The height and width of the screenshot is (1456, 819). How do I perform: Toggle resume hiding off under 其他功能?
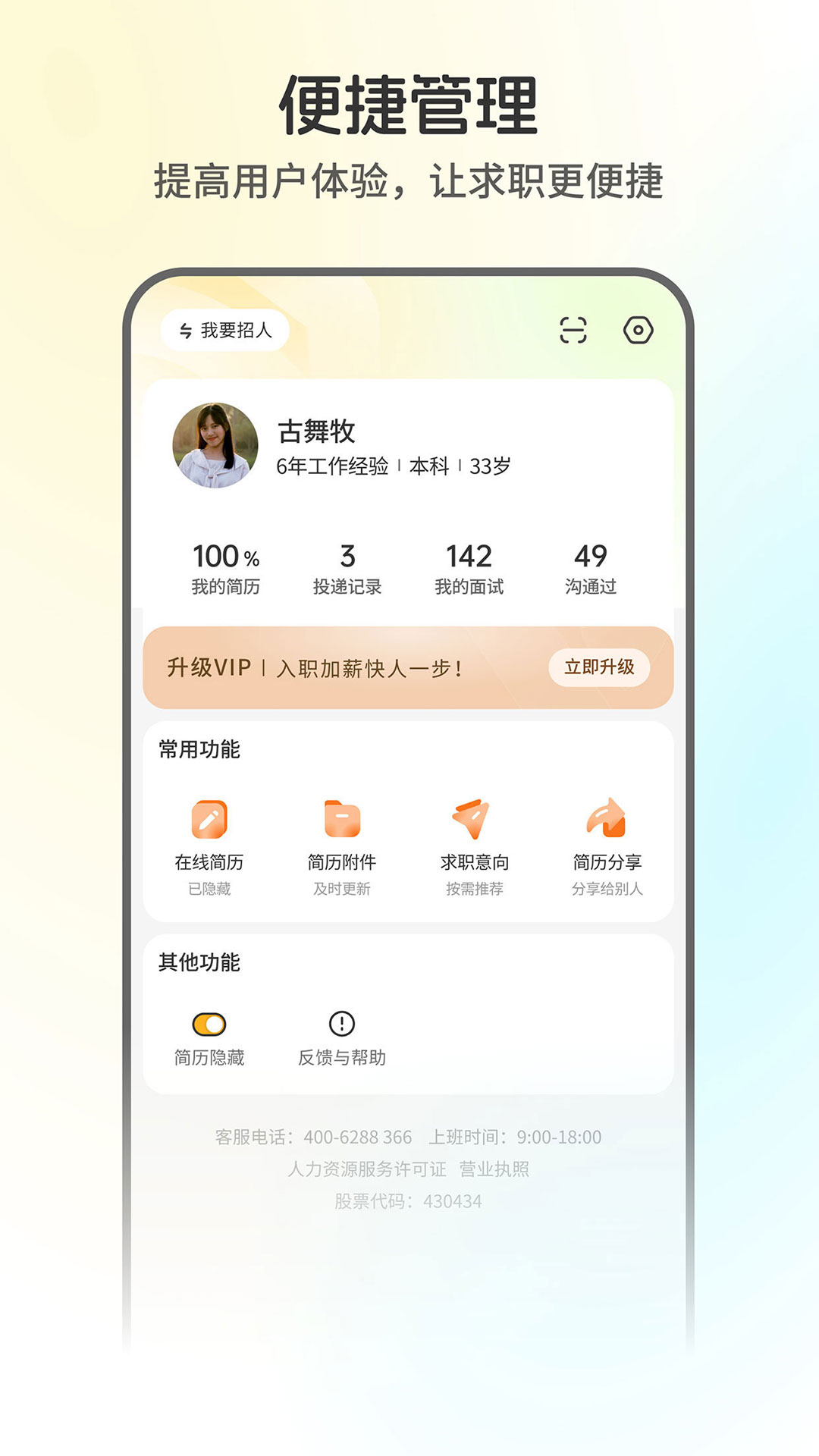211,1024
